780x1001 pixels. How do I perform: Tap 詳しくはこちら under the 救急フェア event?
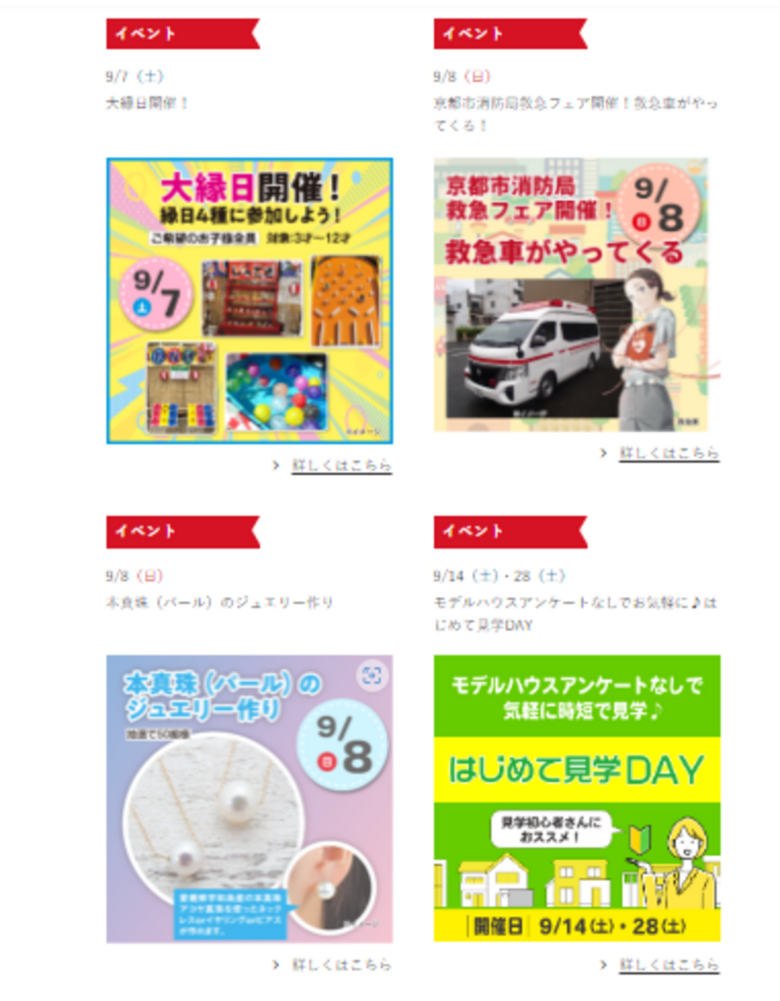pyautogui.click(x=668, y=453)
